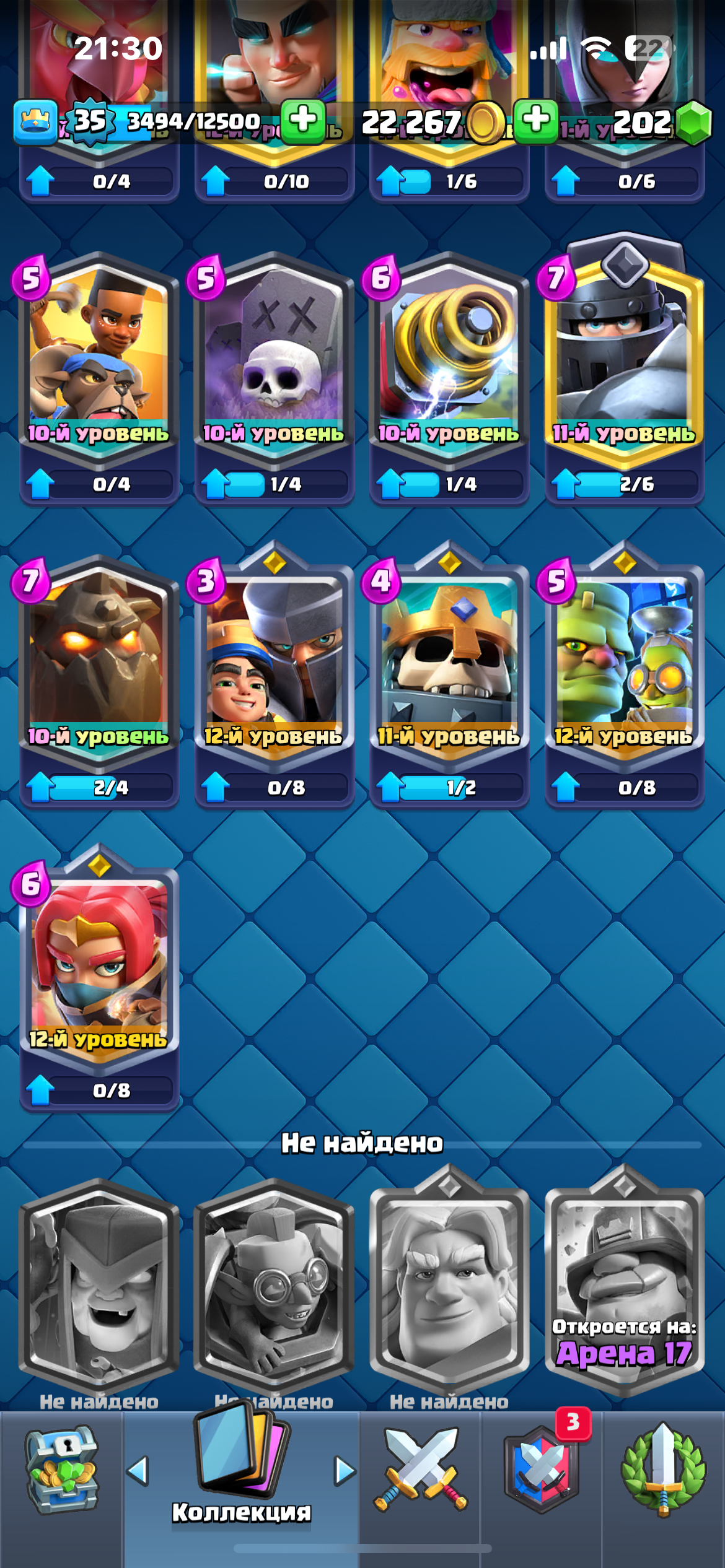Select the left arrow beside Коллекция

pyautogui.click(x=138, y=1470)
